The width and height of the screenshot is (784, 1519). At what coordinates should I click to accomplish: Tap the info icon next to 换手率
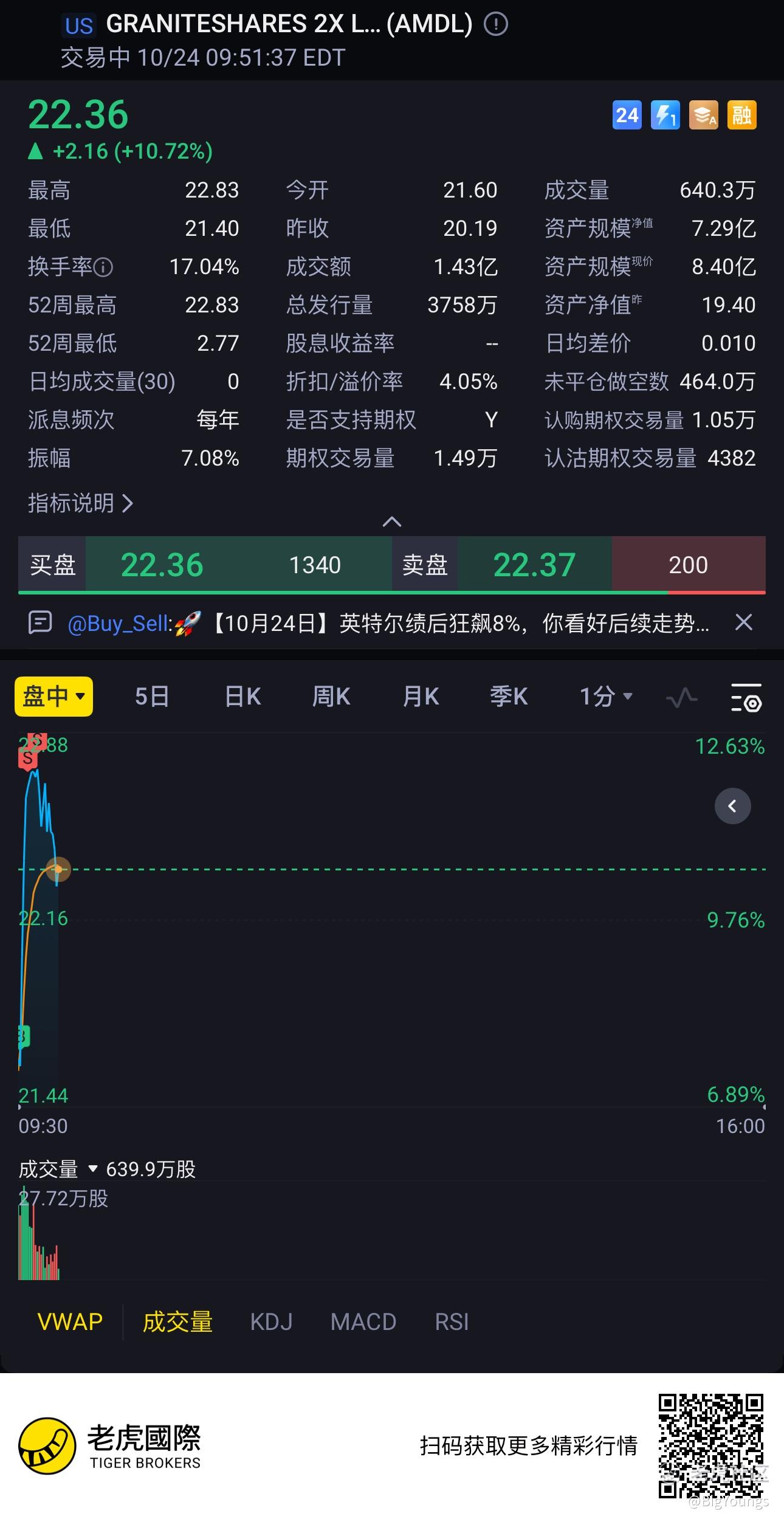click(x=103, y=267)
